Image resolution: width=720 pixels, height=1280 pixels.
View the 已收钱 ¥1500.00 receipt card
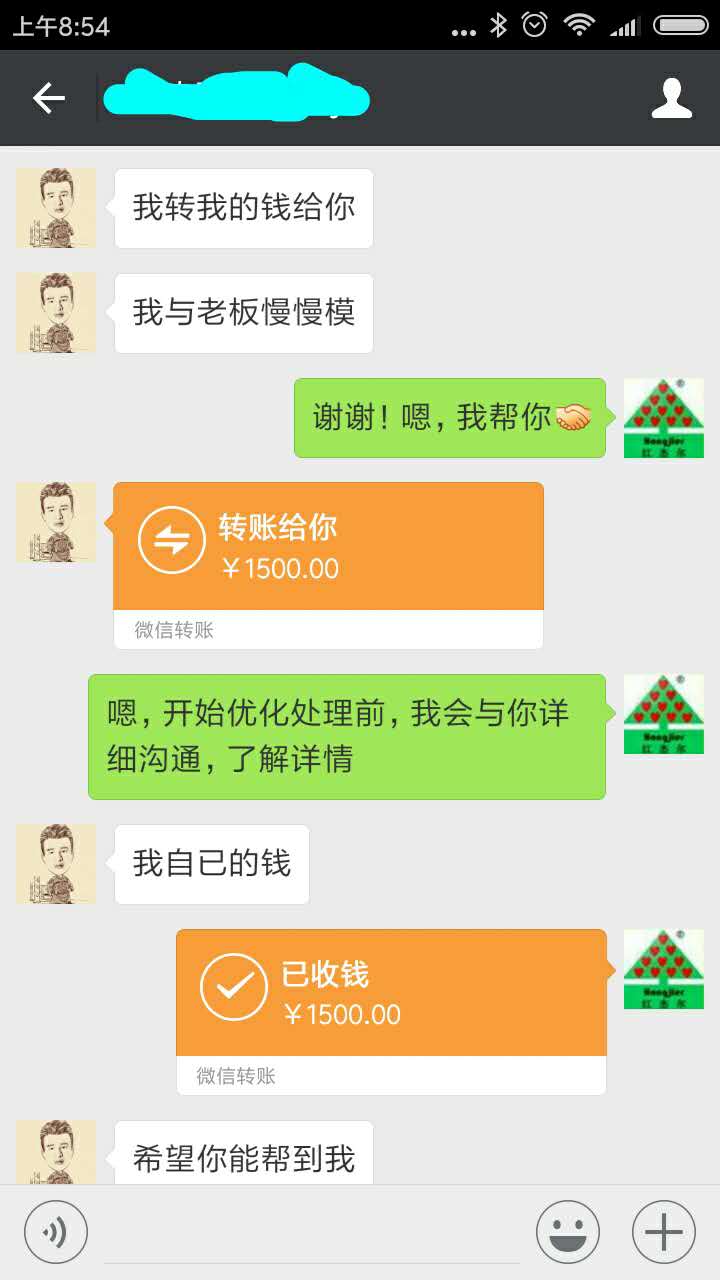(x=391, y=993)
